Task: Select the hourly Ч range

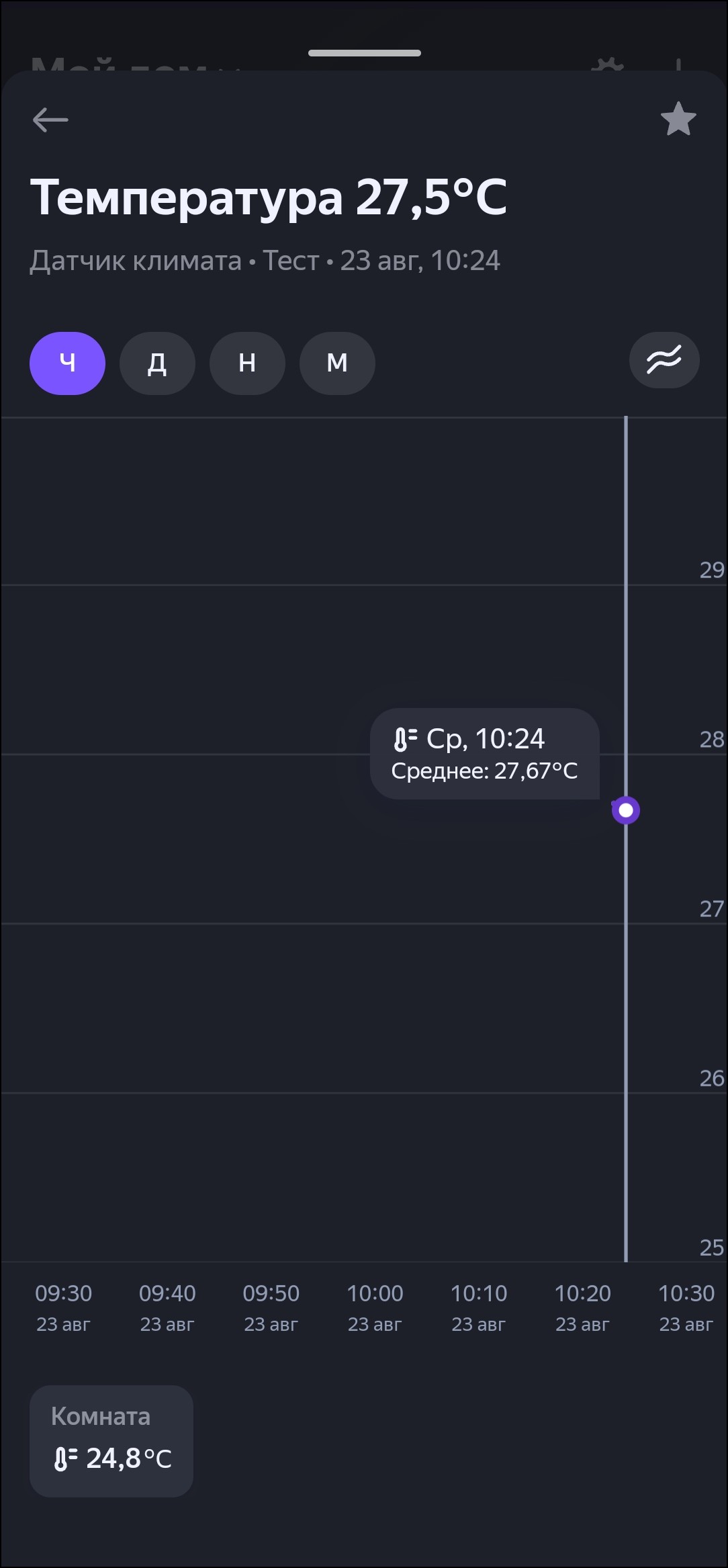Action: [x=67, y=363]
